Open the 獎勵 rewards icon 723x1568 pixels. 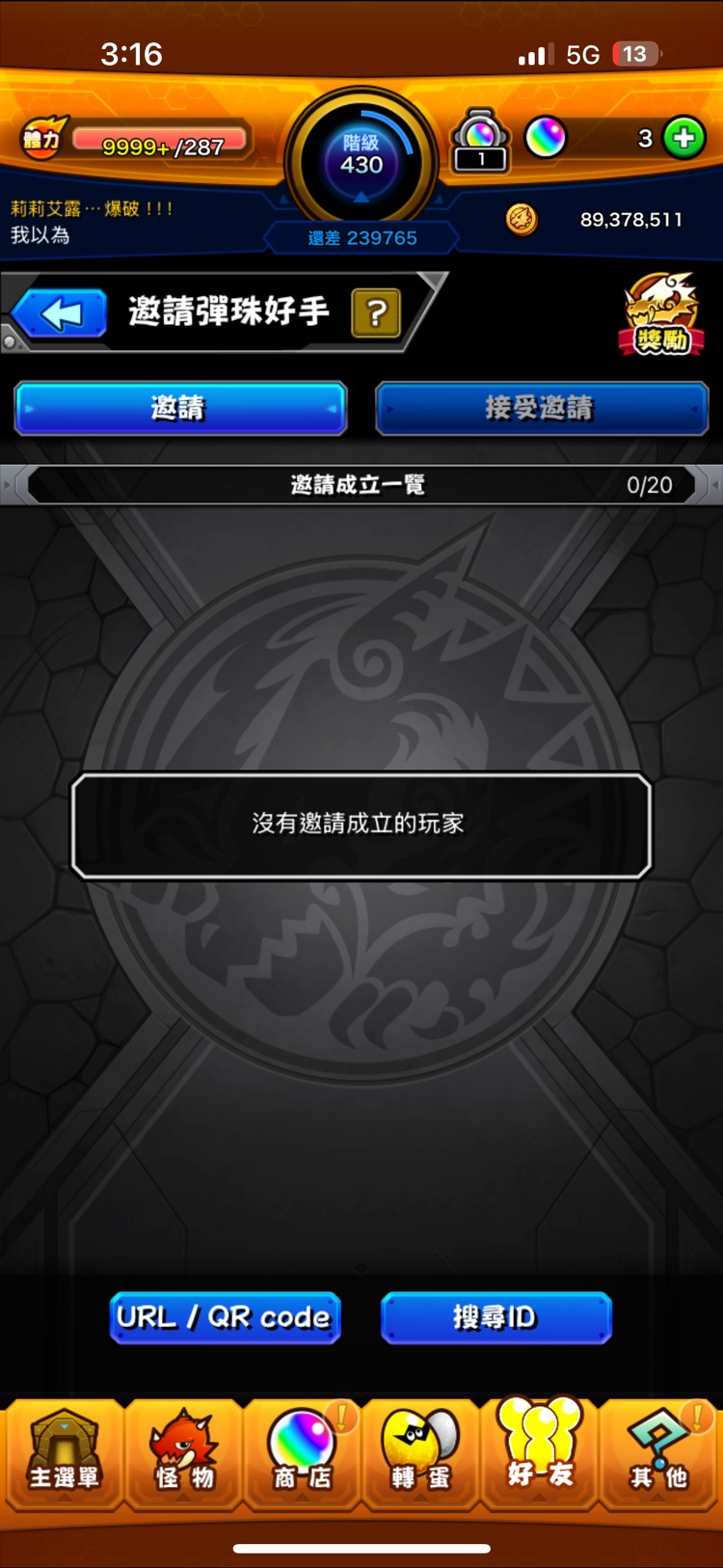(661, 314)
